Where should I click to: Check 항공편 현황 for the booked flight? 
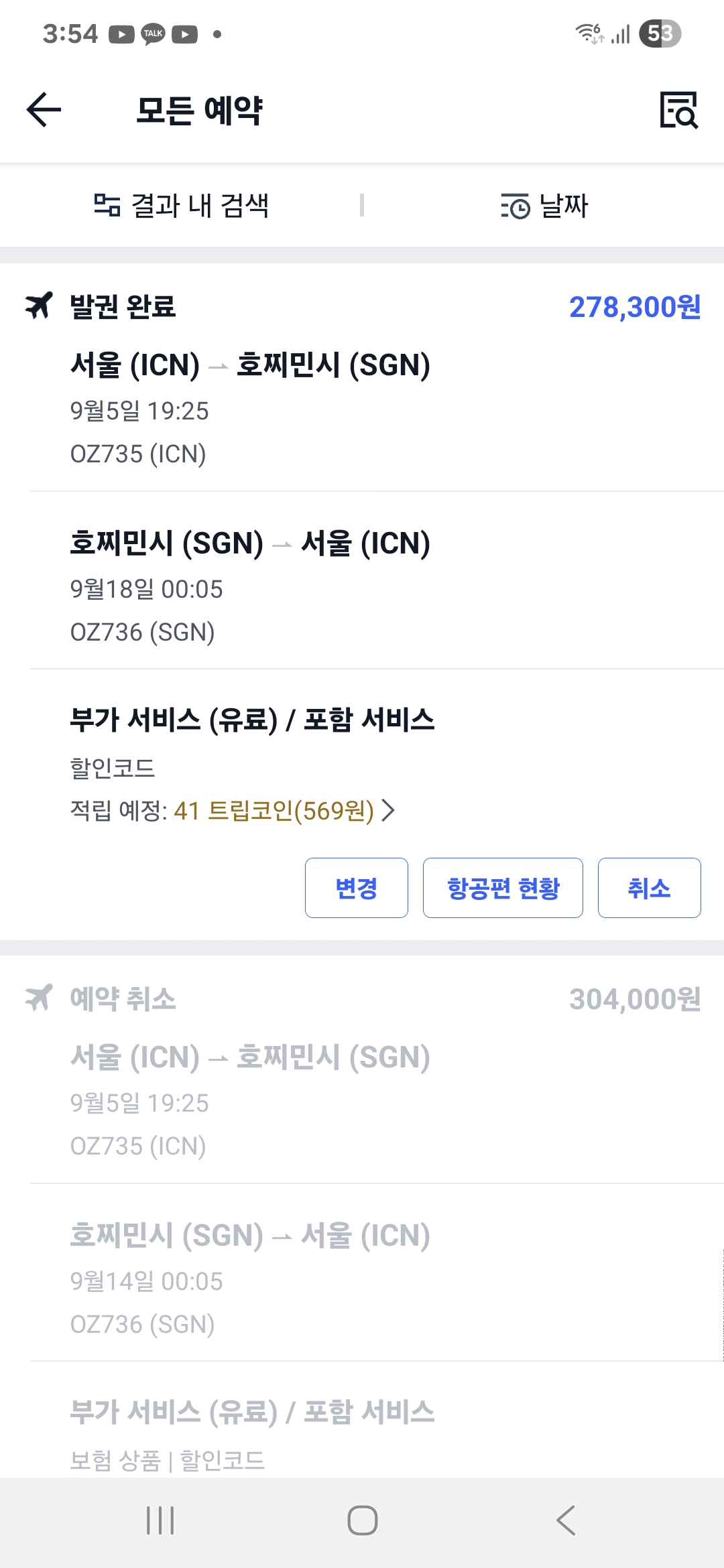coord(503,888)
